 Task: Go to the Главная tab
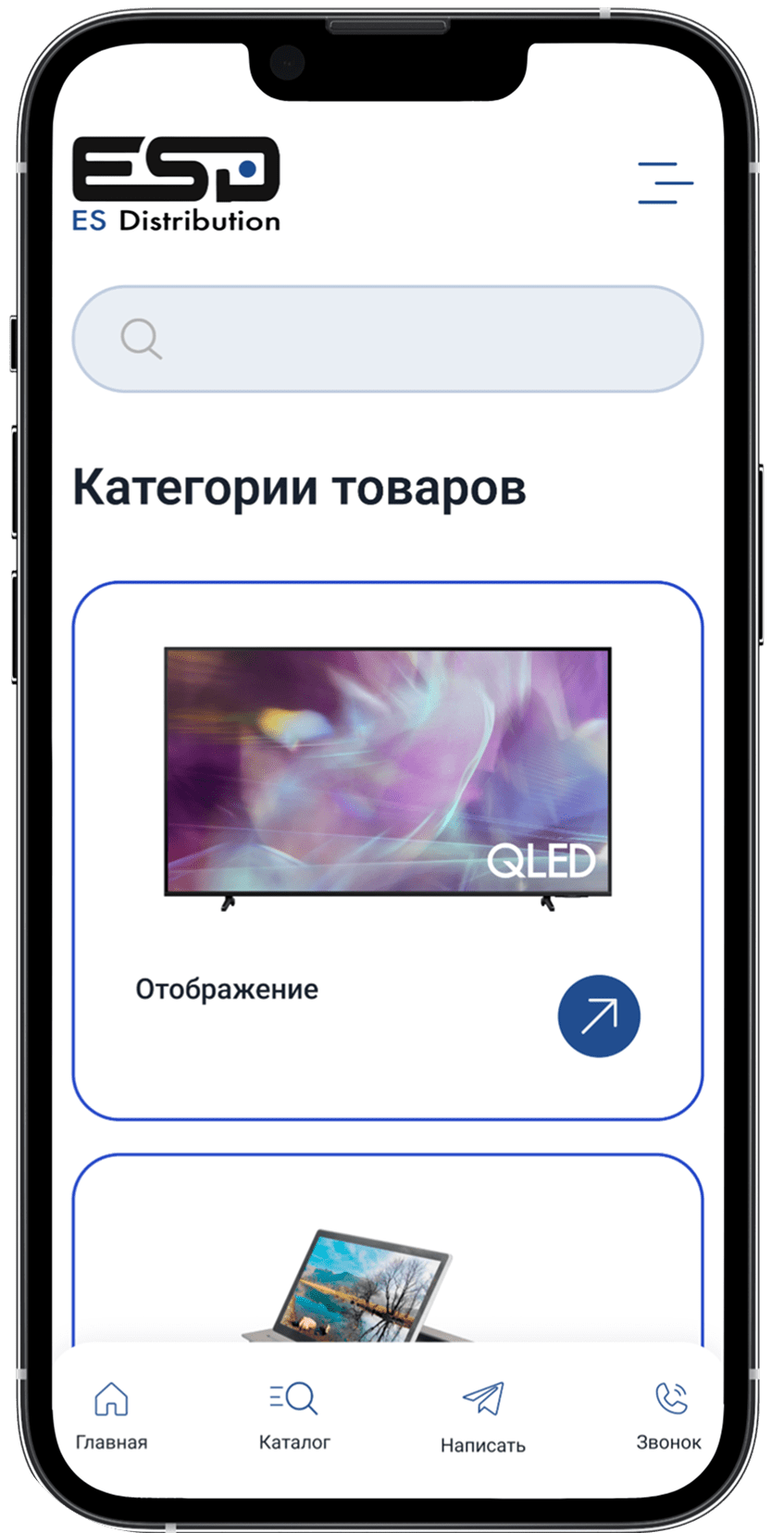112,1415
